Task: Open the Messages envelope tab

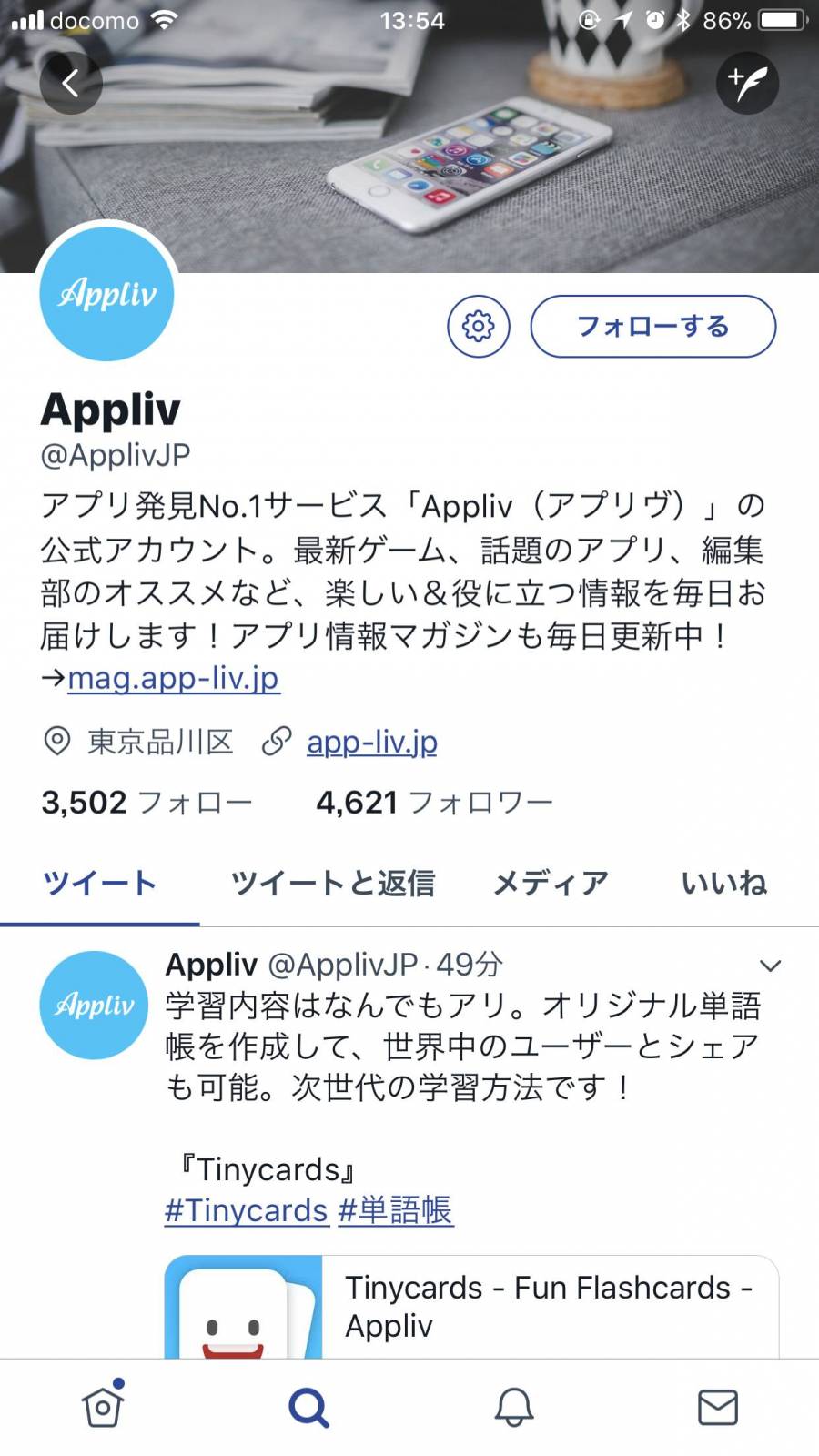Action: [717, 1408]
